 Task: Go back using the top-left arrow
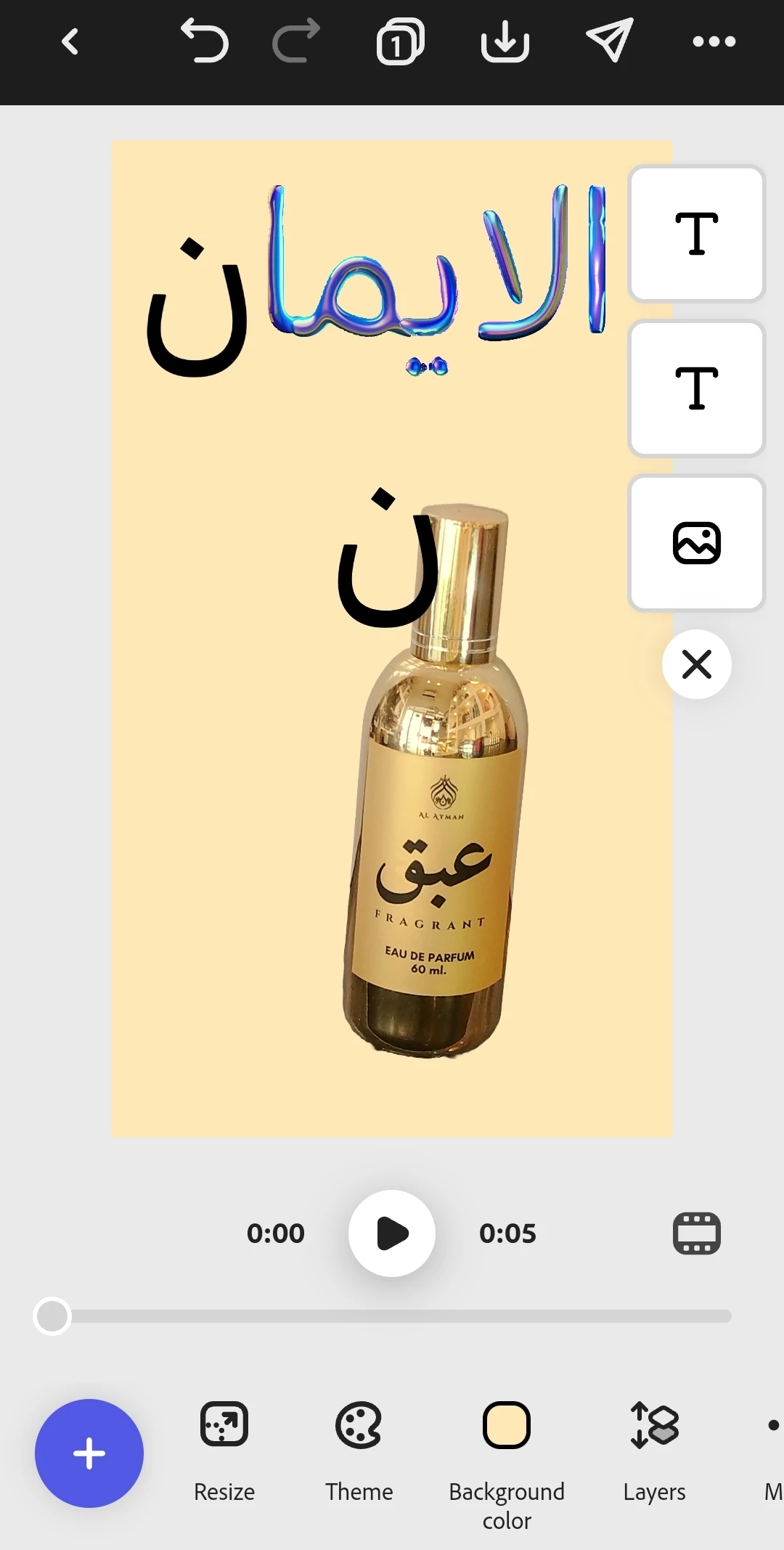click(70, 42)
